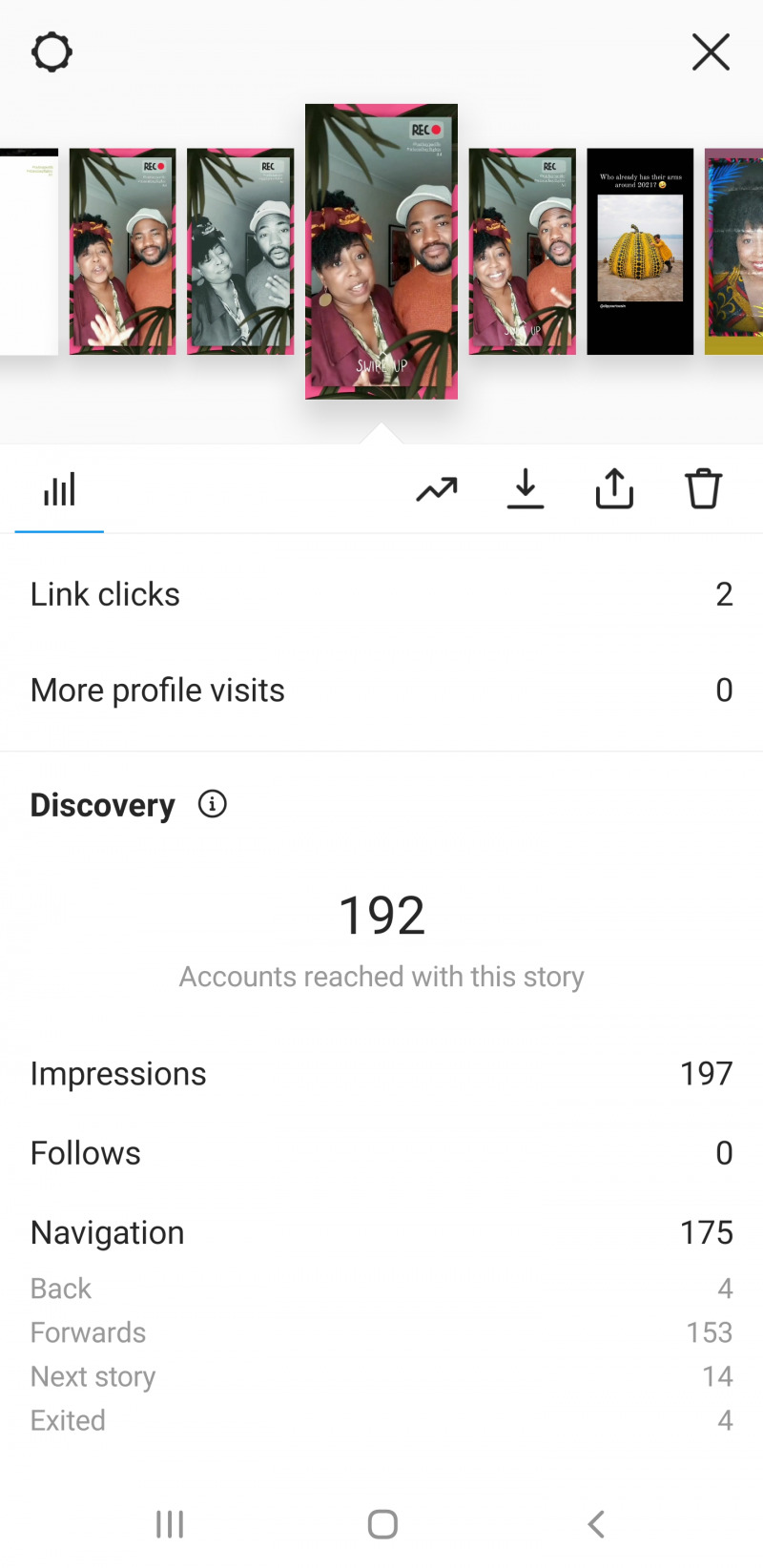763x1568 pixels.
Task: Select the black-and-white story thumbnail
Action: [240, 251]
